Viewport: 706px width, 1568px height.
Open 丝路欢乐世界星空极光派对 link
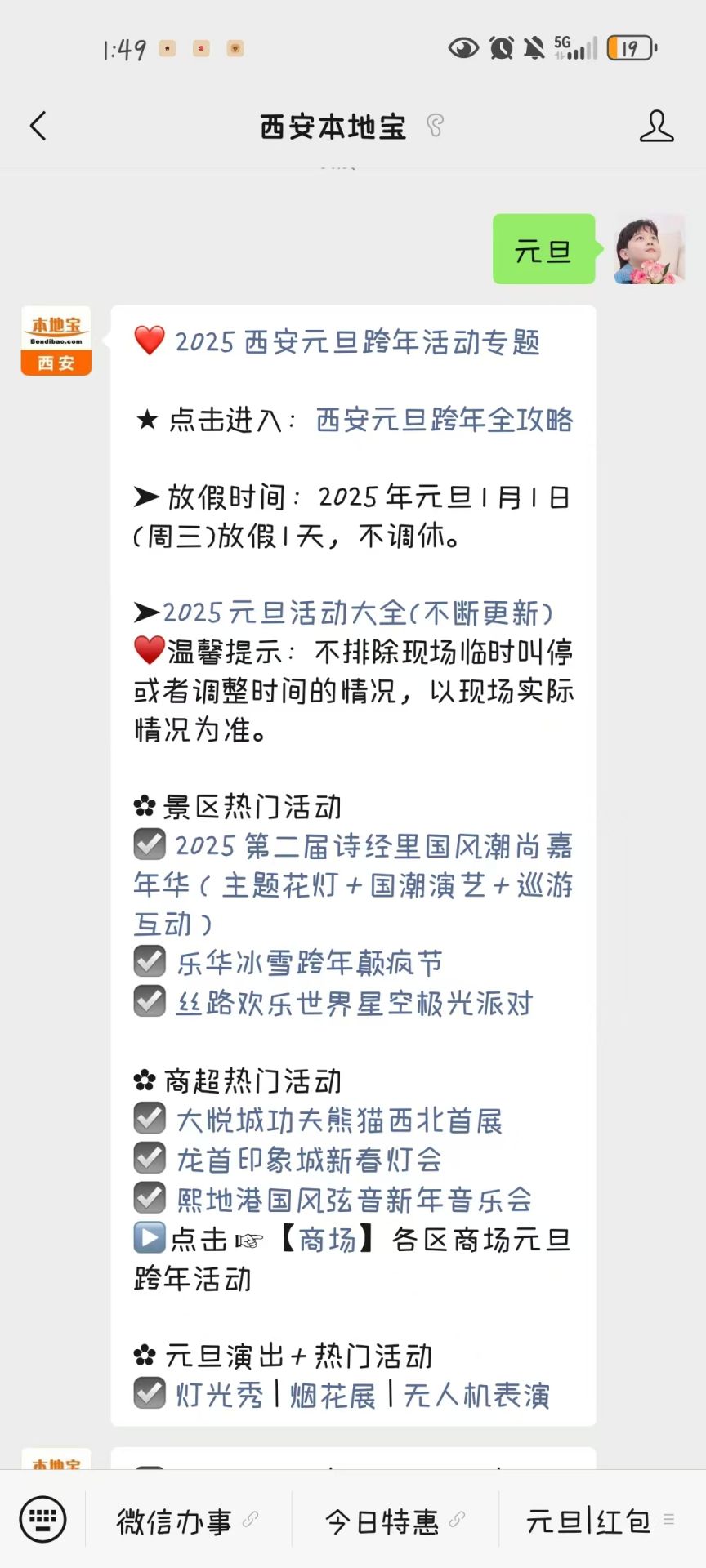click(x=355, y=1003)
